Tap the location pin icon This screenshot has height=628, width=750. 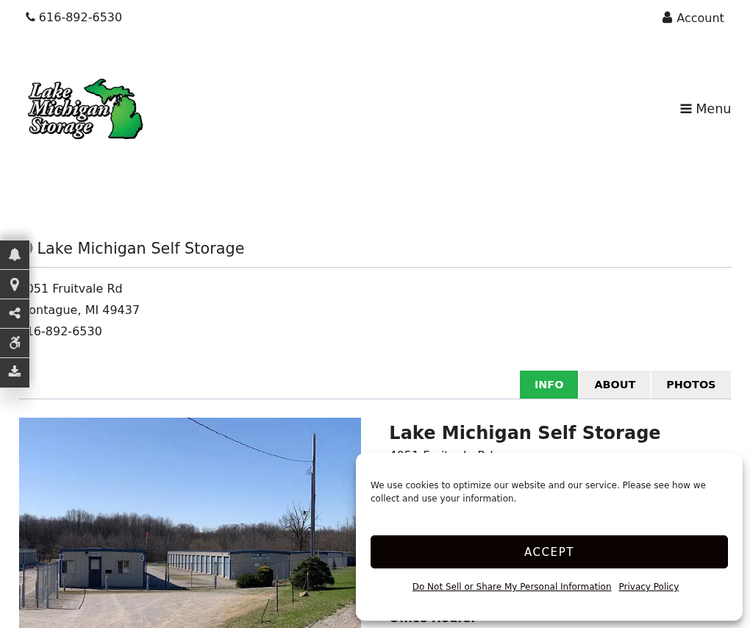[x=14, y=284]
